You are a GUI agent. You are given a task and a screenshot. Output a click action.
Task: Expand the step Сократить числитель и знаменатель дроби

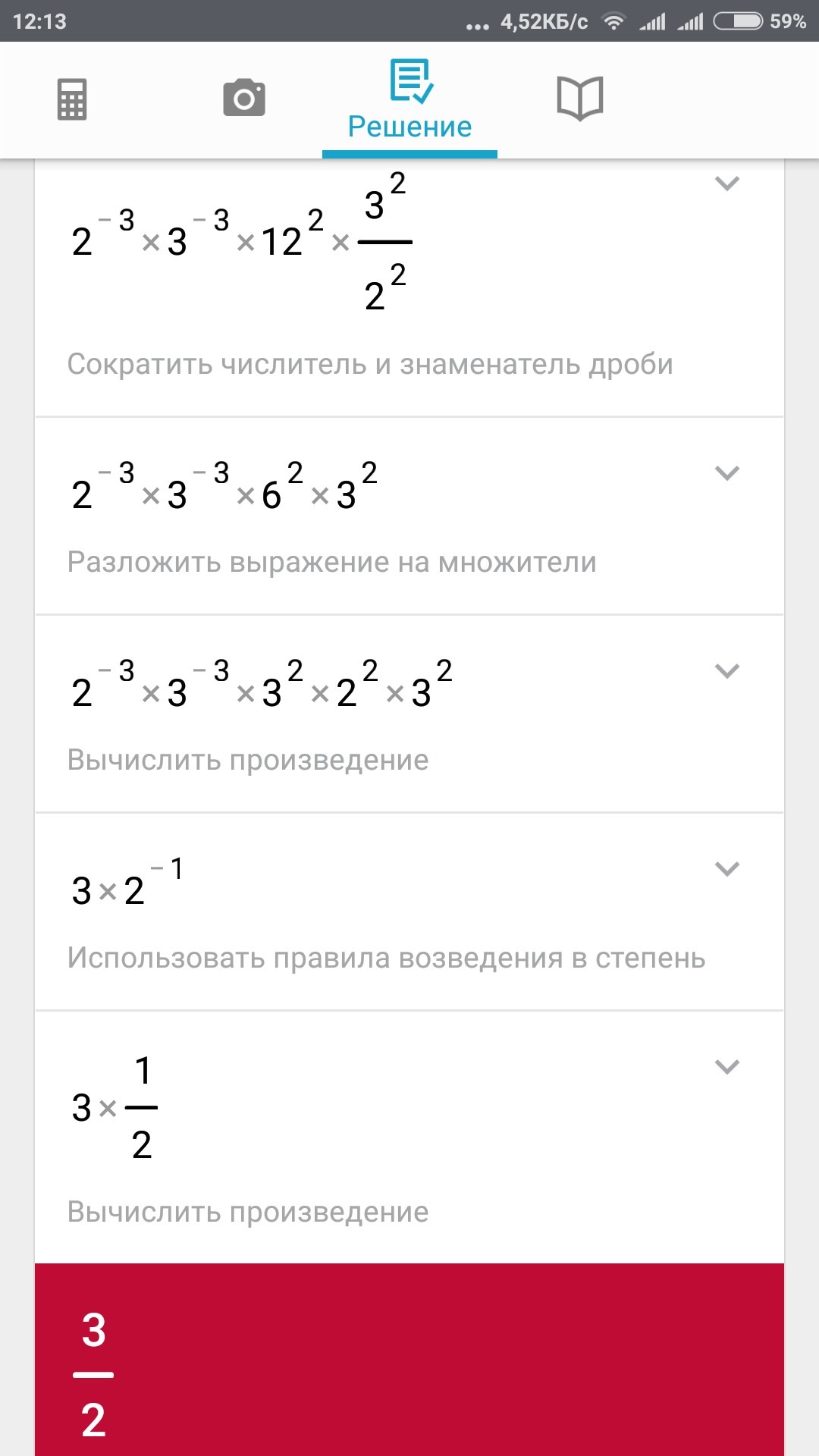coord(727,184)
